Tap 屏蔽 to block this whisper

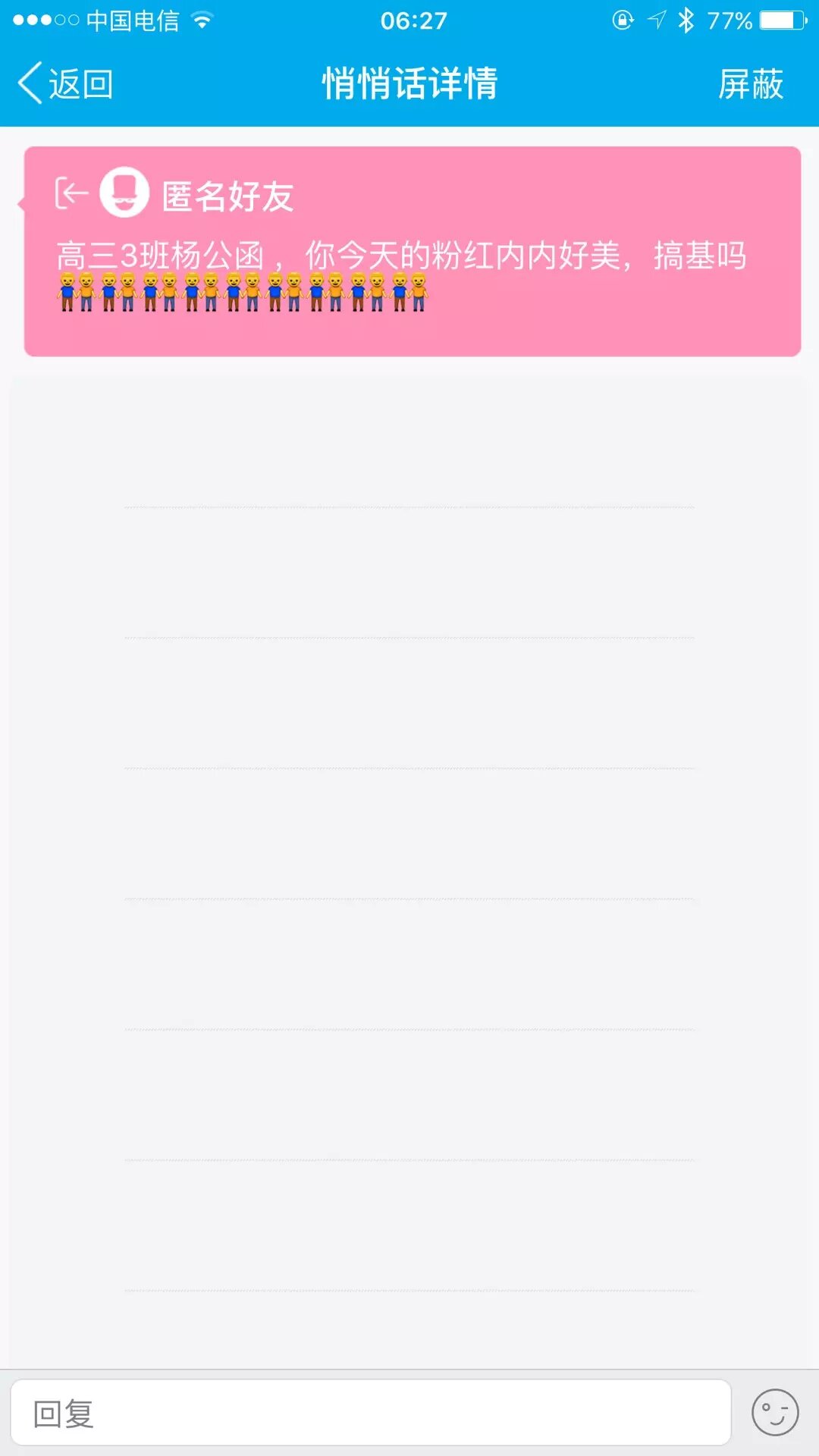[x=750, y=83]
